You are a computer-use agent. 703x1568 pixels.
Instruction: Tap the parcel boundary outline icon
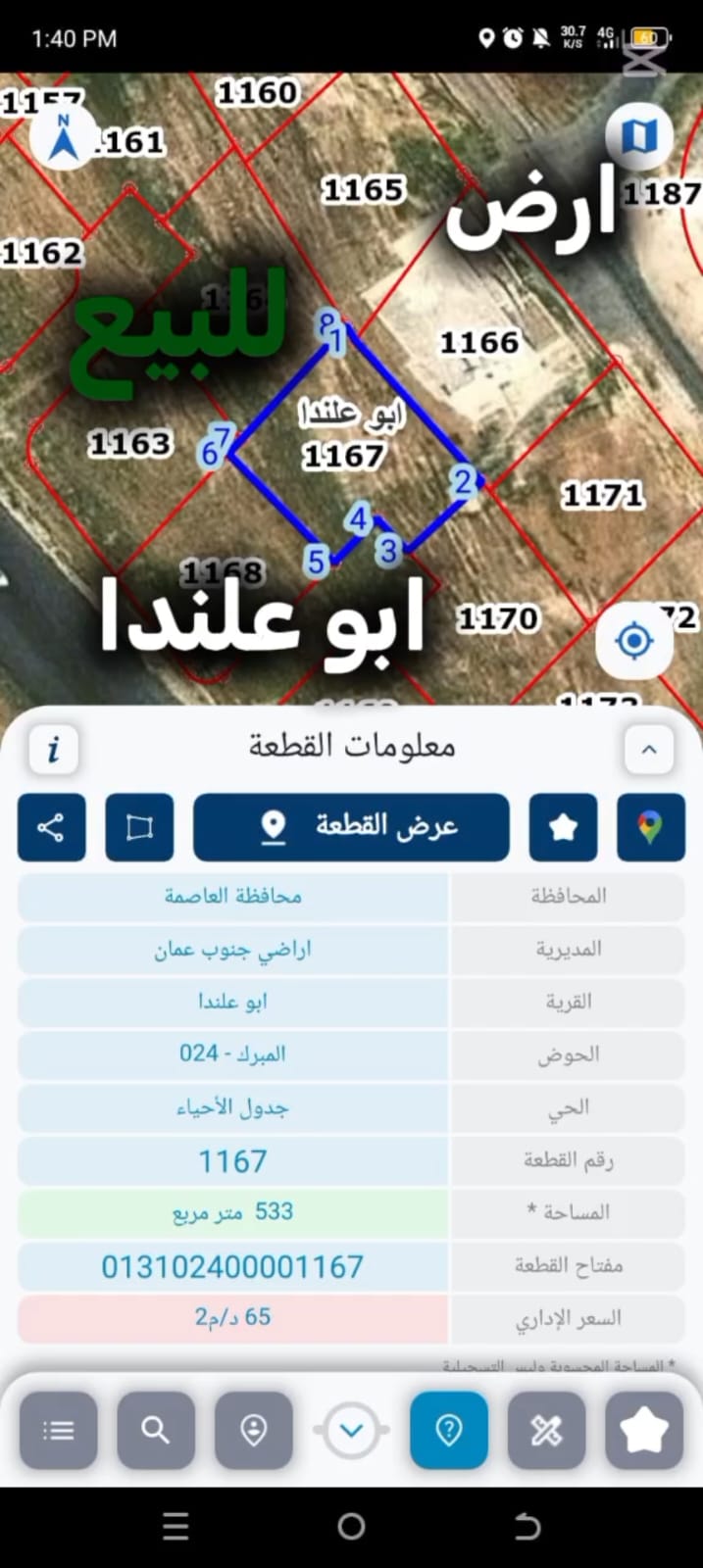[x=139, y=827]
